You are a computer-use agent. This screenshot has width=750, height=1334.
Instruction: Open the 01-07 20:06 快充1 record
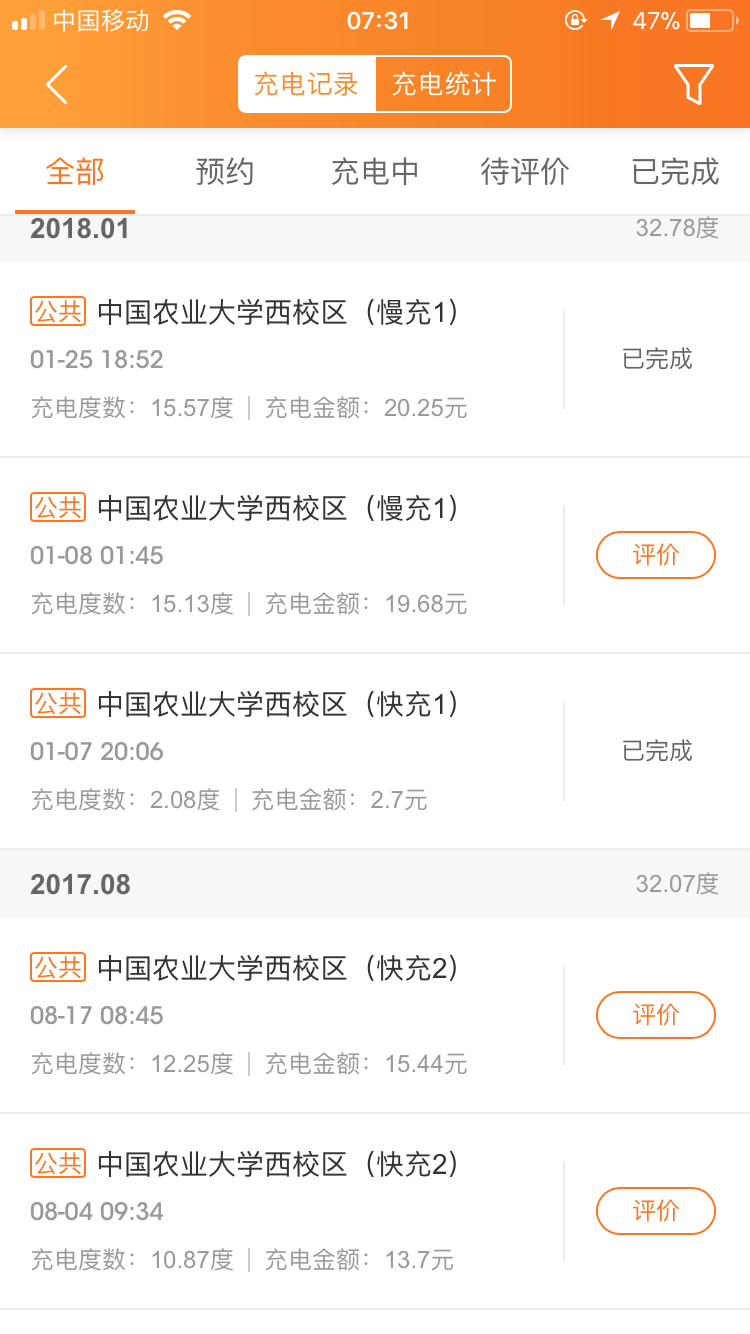pyautogui.click(x=375, y=751)
